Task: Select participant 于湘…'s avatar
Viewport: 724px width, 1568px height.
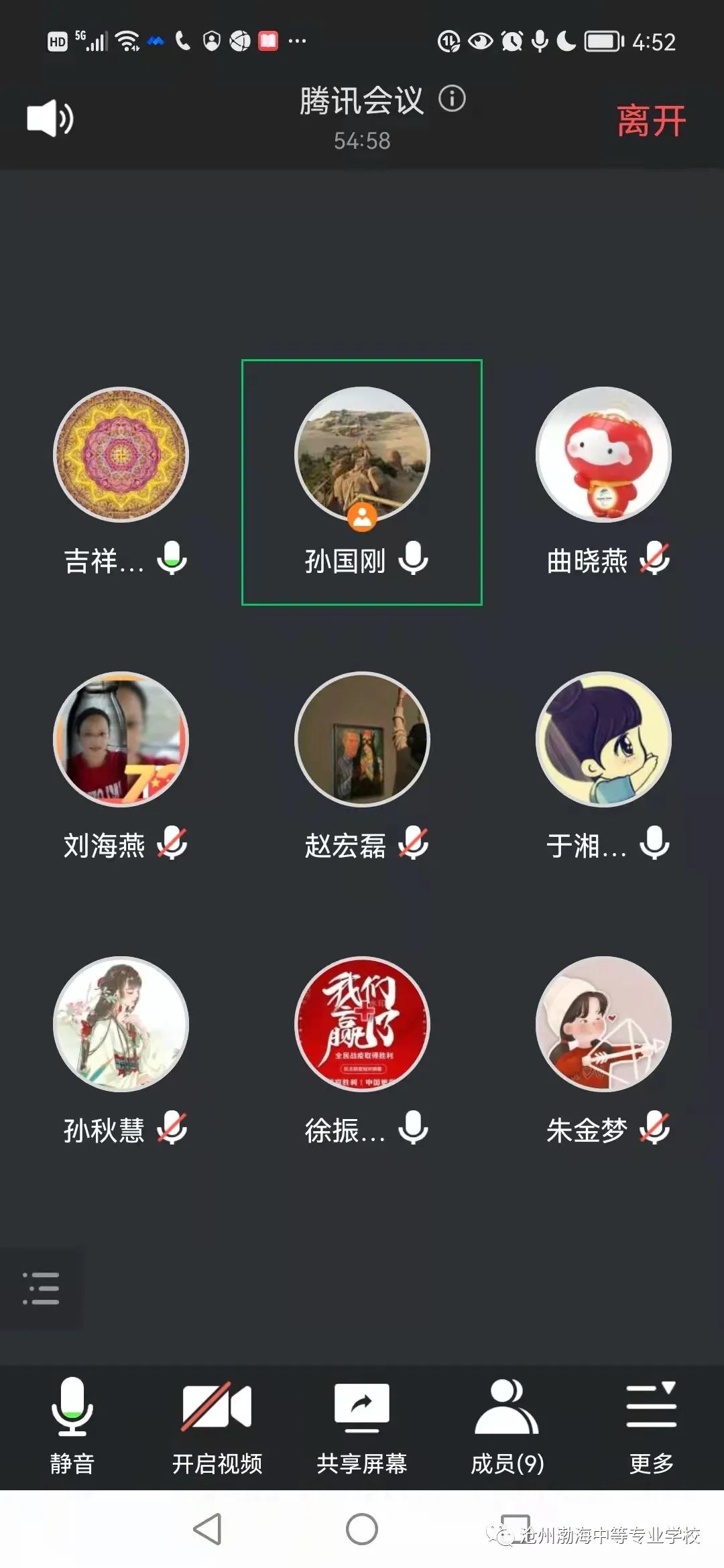Action: coord(603,739)
